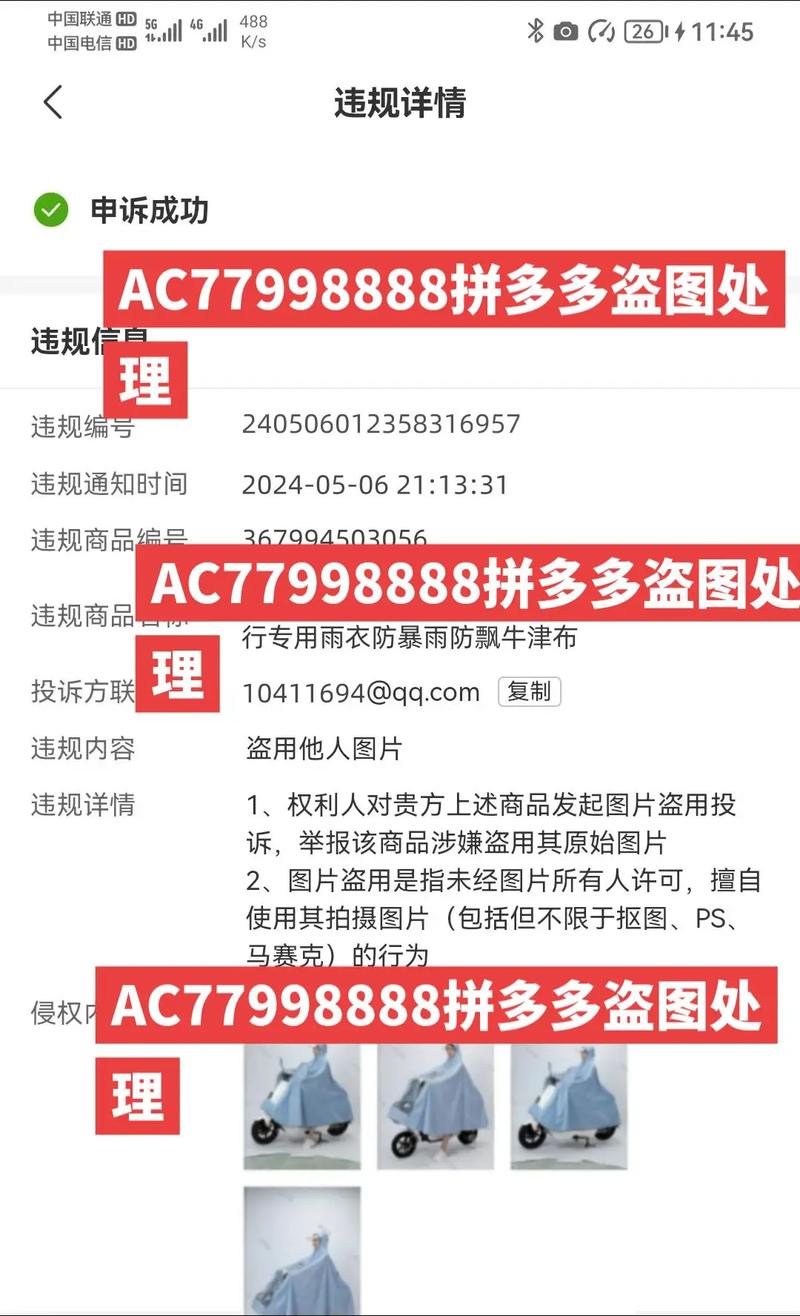Viewport: 800px width, 1316px height.
Task: View the second infringing raincoat image
Action: tap(435, 1108)
